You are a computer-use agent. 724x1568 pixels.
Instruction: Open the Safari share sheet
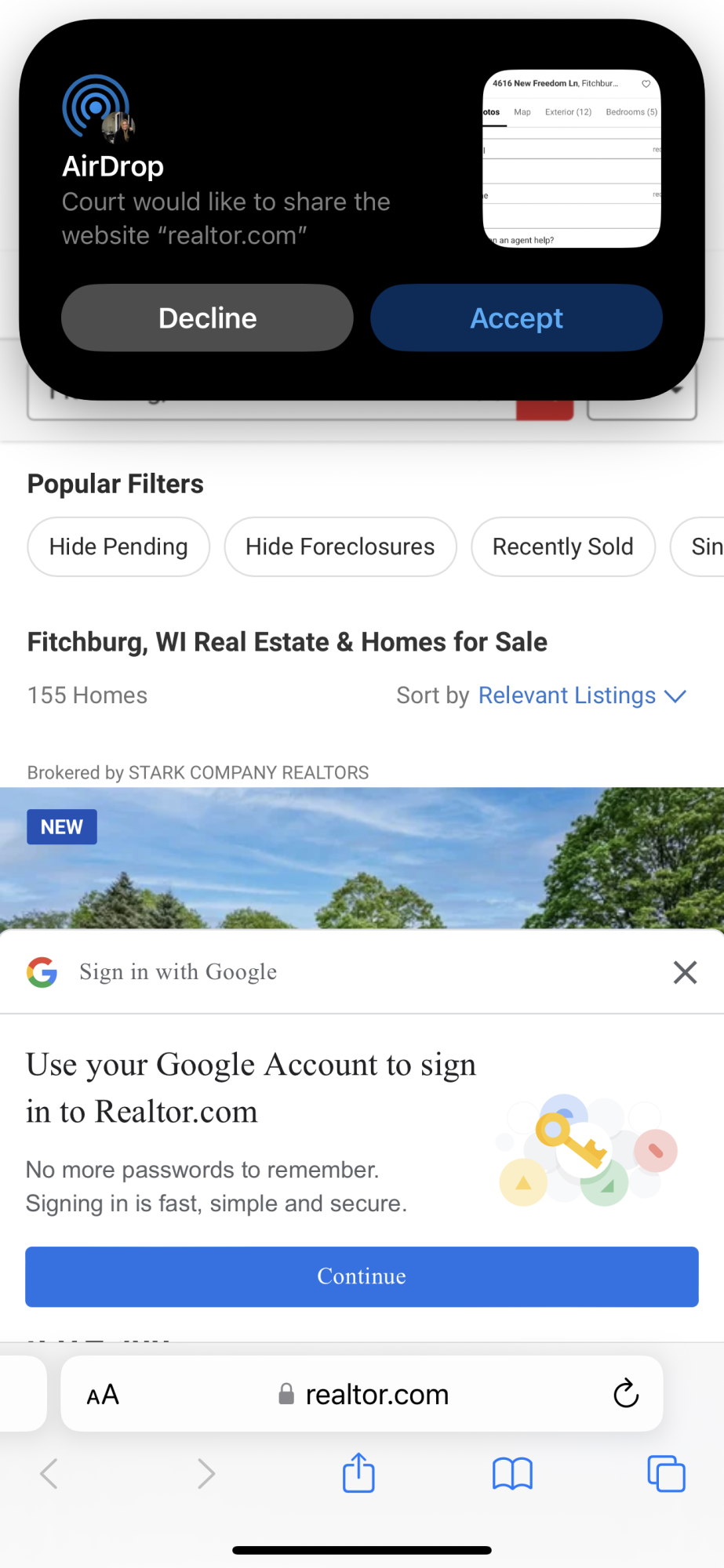coord(358,1473)
